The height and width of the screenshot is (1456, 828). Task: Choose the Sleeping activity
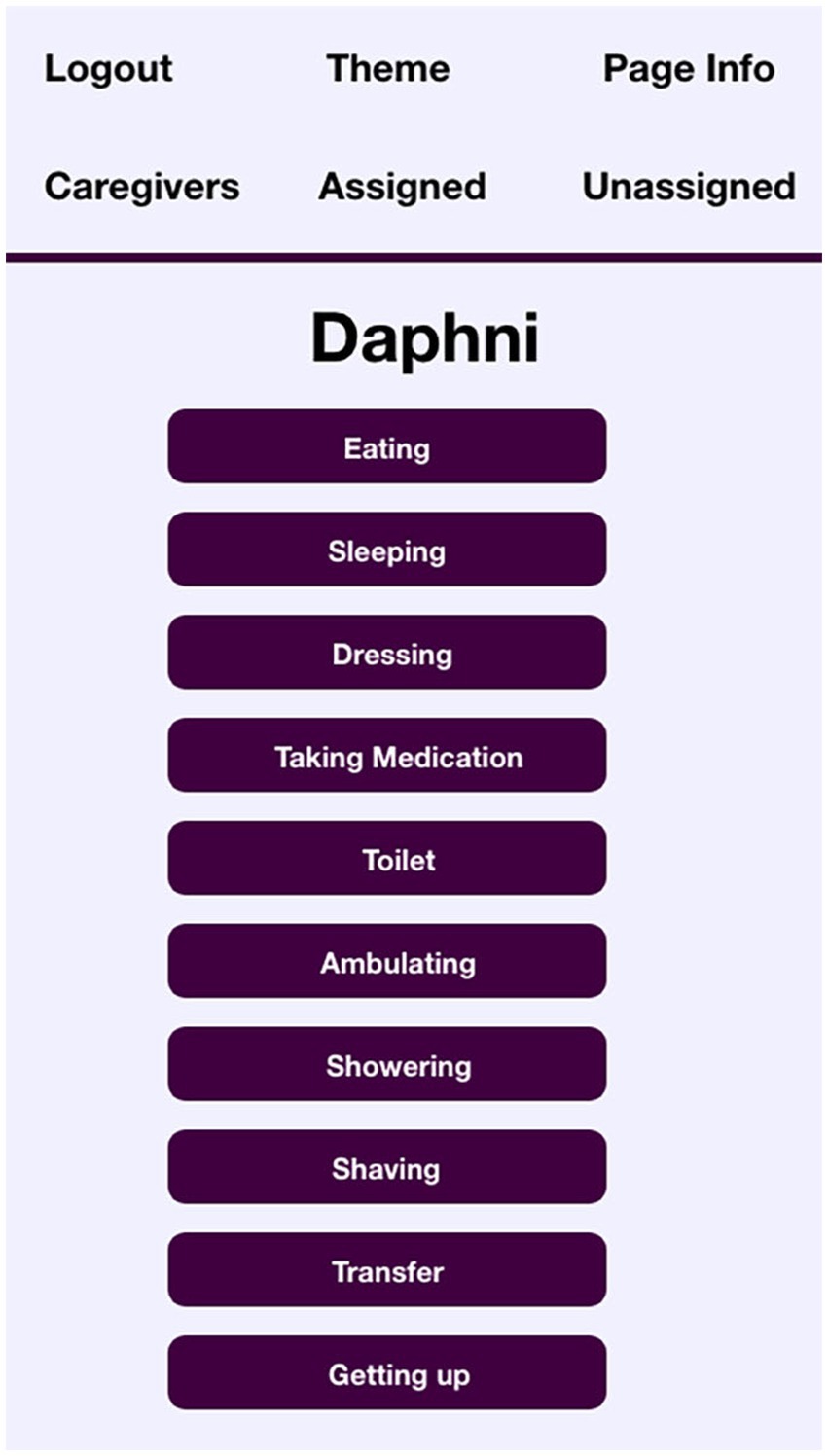tap(387, 550)
